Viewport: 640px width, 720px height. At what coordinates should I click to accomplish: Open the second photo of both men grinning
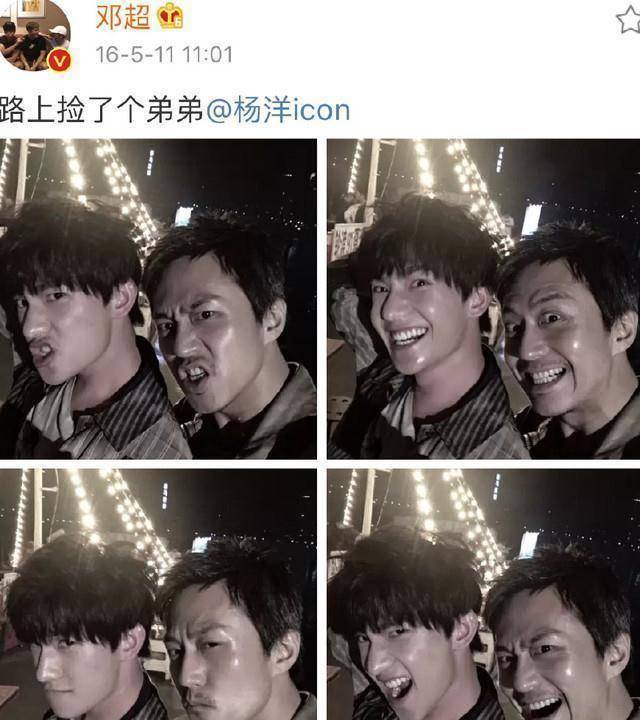click(483, 298)
